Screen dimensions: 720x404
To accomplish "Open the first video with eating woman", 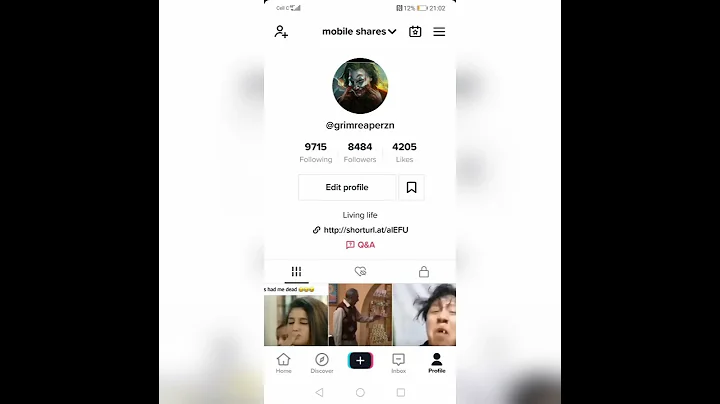I will (296, 318).
